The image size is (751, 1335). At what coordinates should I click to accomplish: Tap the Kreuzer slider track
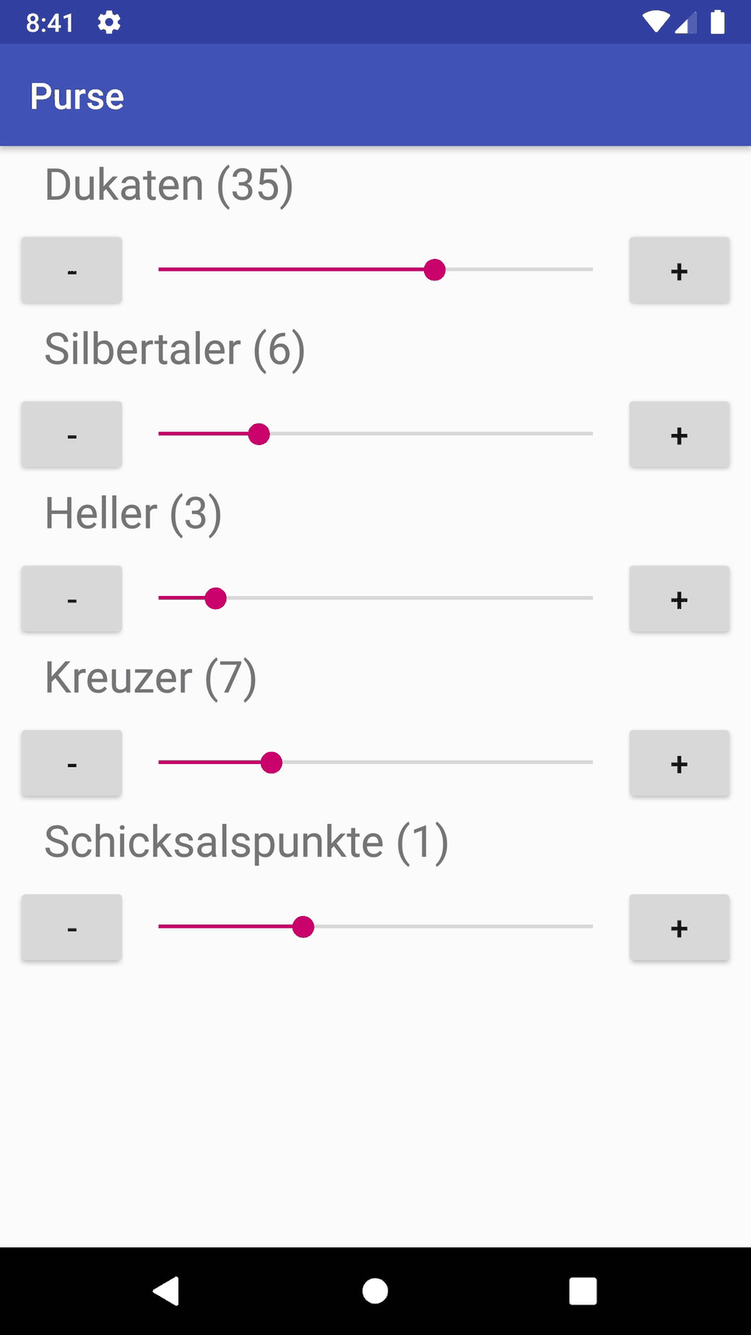point(375,763)
